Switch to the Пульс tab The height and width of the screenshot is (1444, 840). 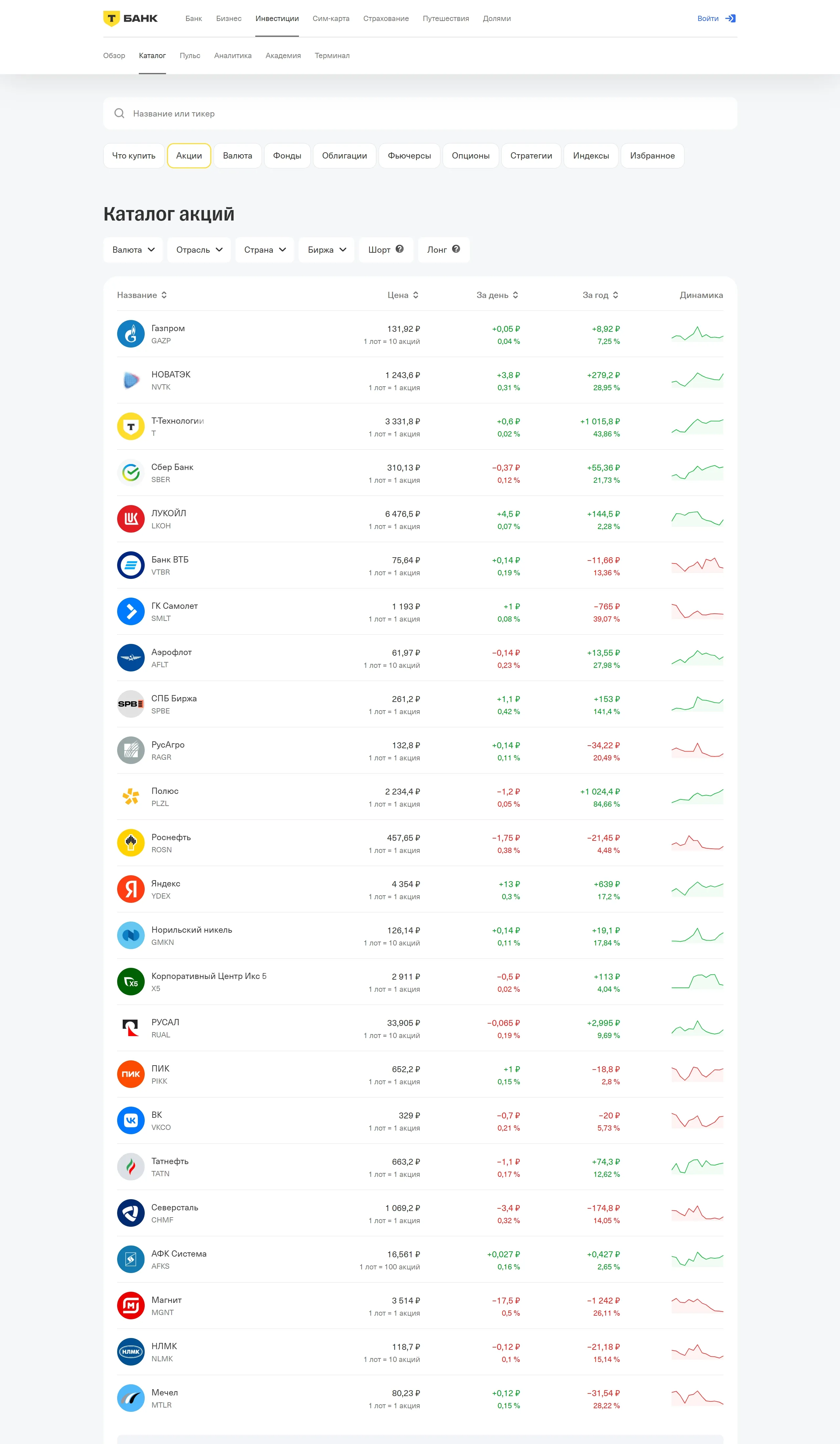tap(190, 55)
